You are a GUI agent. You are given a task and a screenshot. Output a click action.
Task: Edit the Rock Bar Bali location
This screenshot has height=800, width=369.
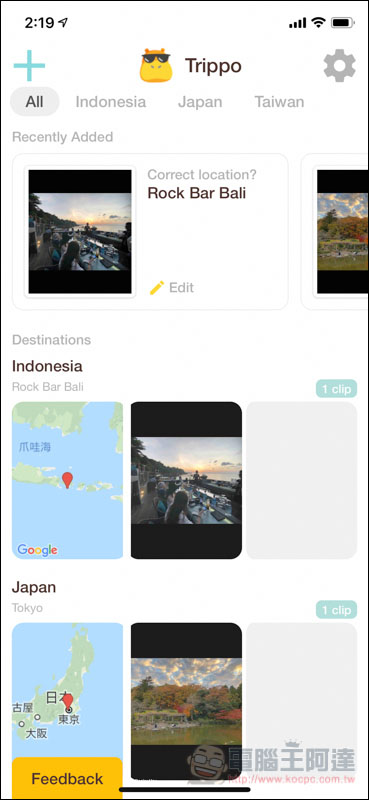pos(172,288)
